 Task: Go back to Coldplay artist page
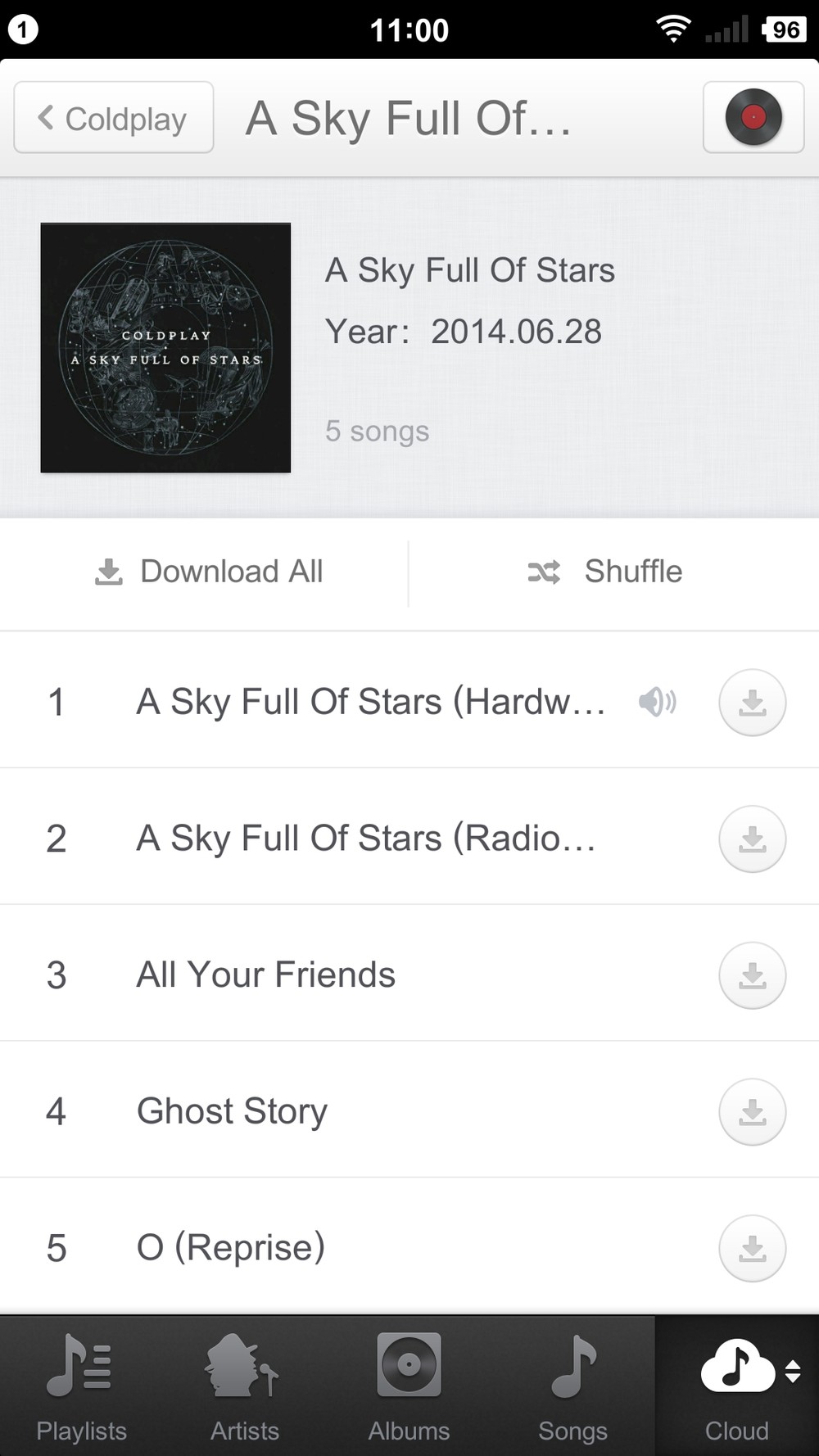(x=114, y=117)
